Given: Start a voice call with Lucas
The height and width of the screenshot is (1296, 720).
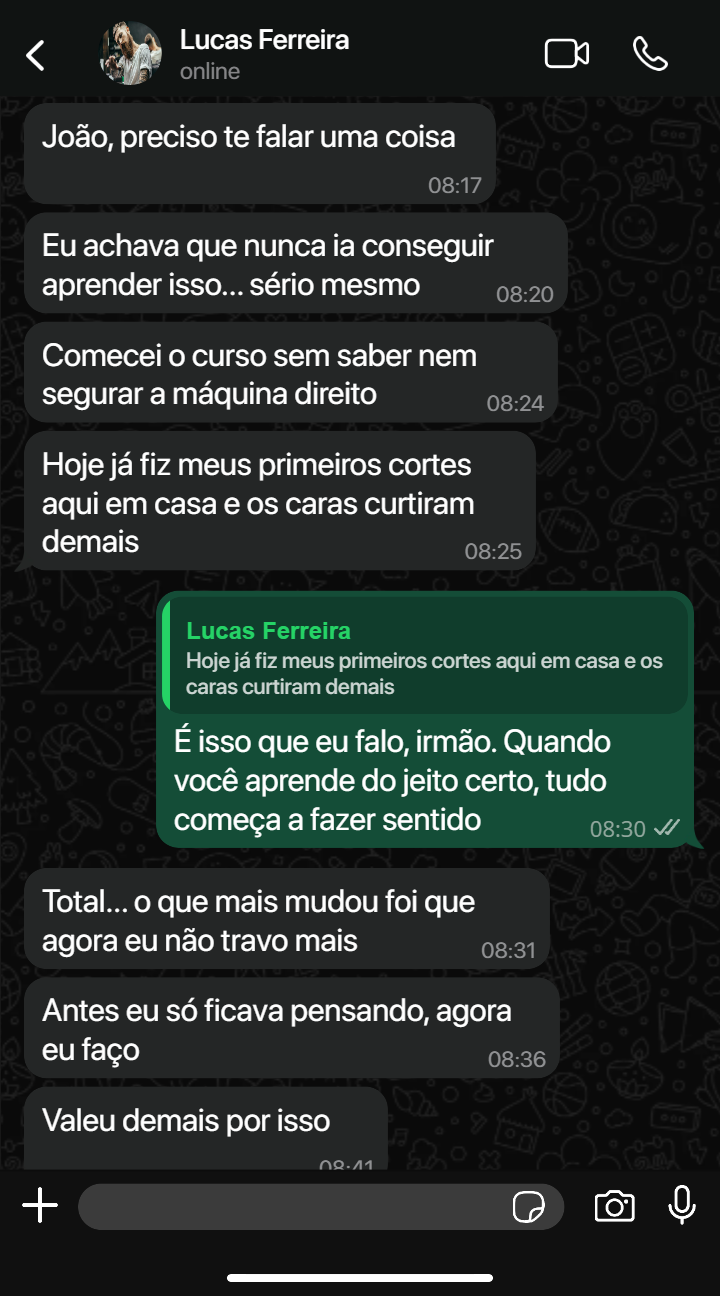Looking at the screenshot, I should coord(650,54).
